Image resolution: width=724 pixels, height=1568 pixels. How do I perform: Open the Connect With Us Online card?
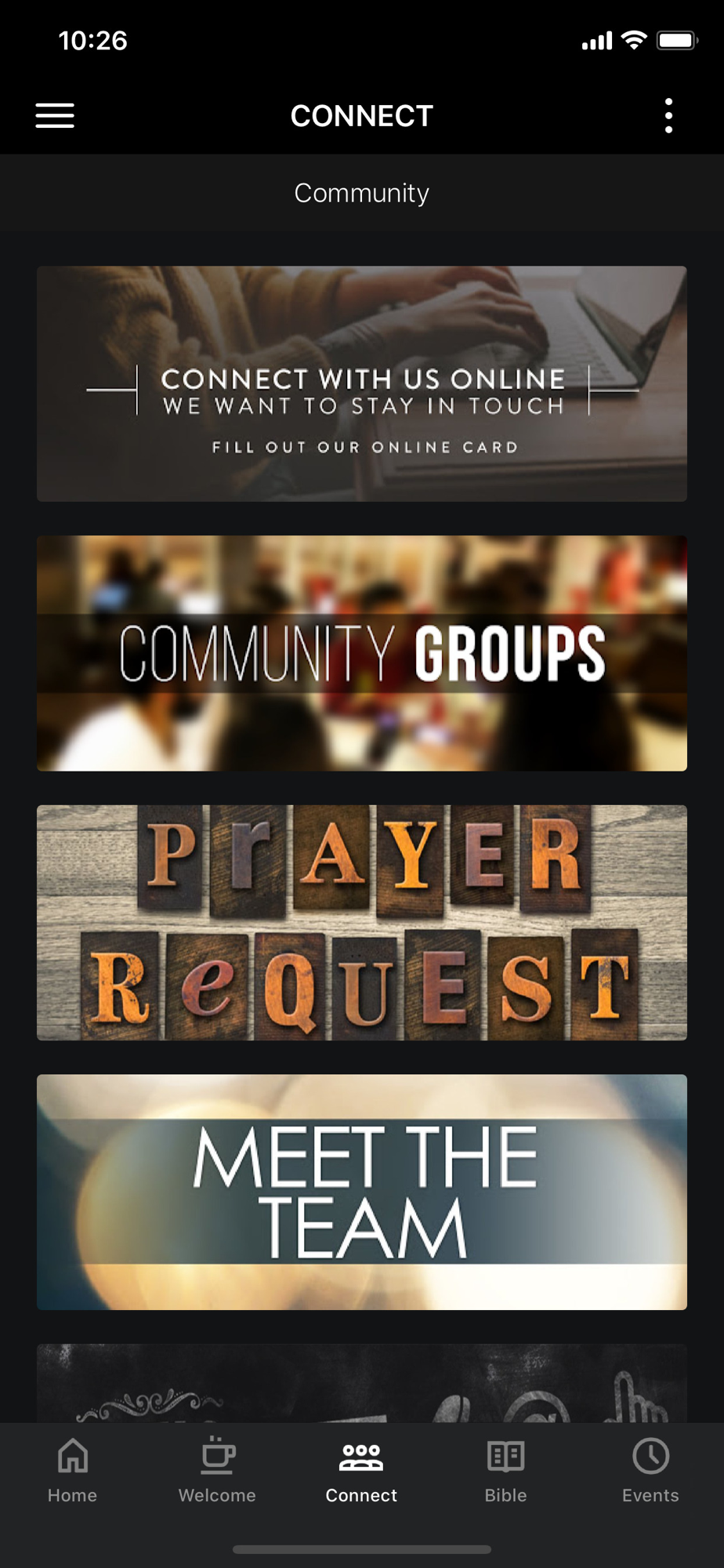pos(362,384)
